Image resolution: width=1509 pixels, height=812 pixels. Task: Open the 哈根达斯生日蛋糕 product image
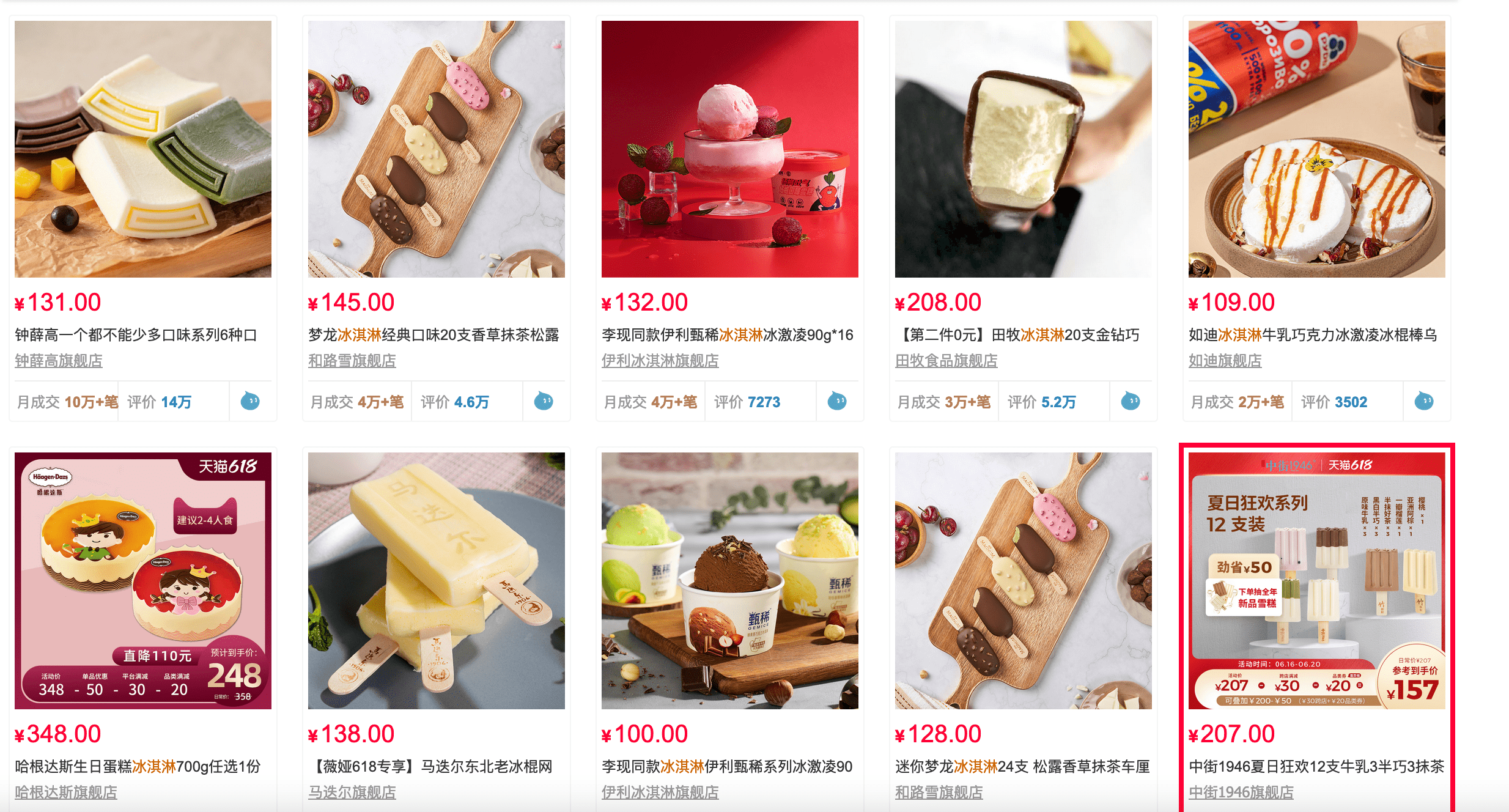click(x=142, y=580)
